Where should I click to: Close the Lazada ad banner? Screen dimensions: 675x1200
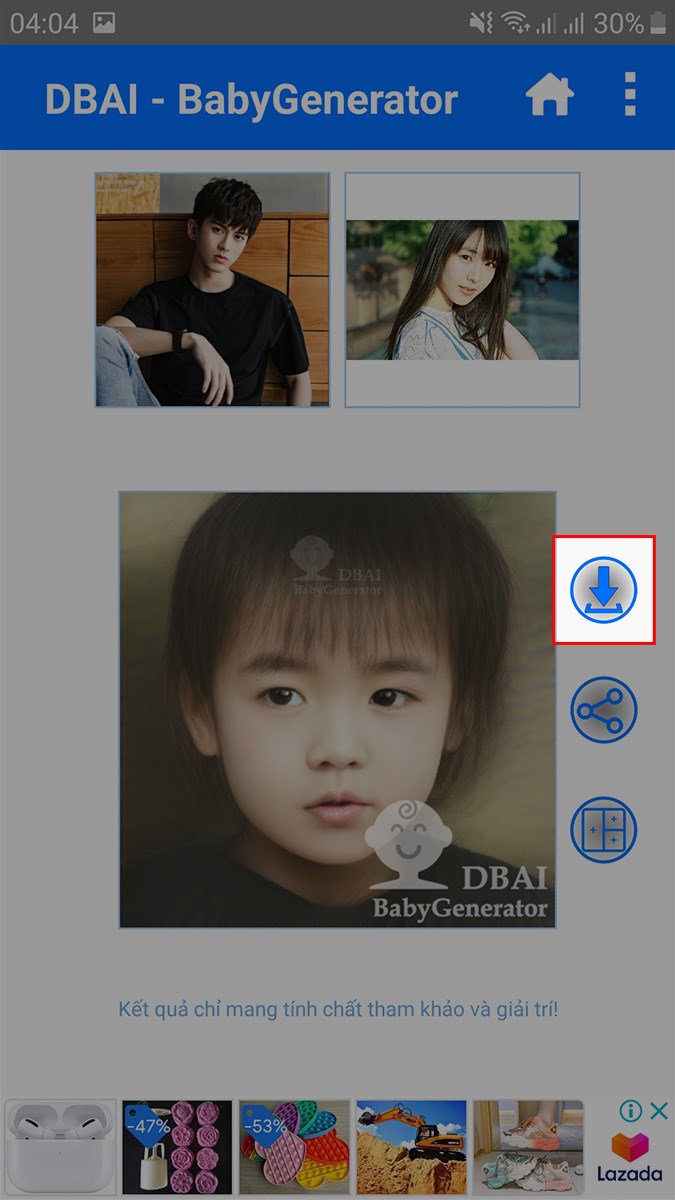658,1111
